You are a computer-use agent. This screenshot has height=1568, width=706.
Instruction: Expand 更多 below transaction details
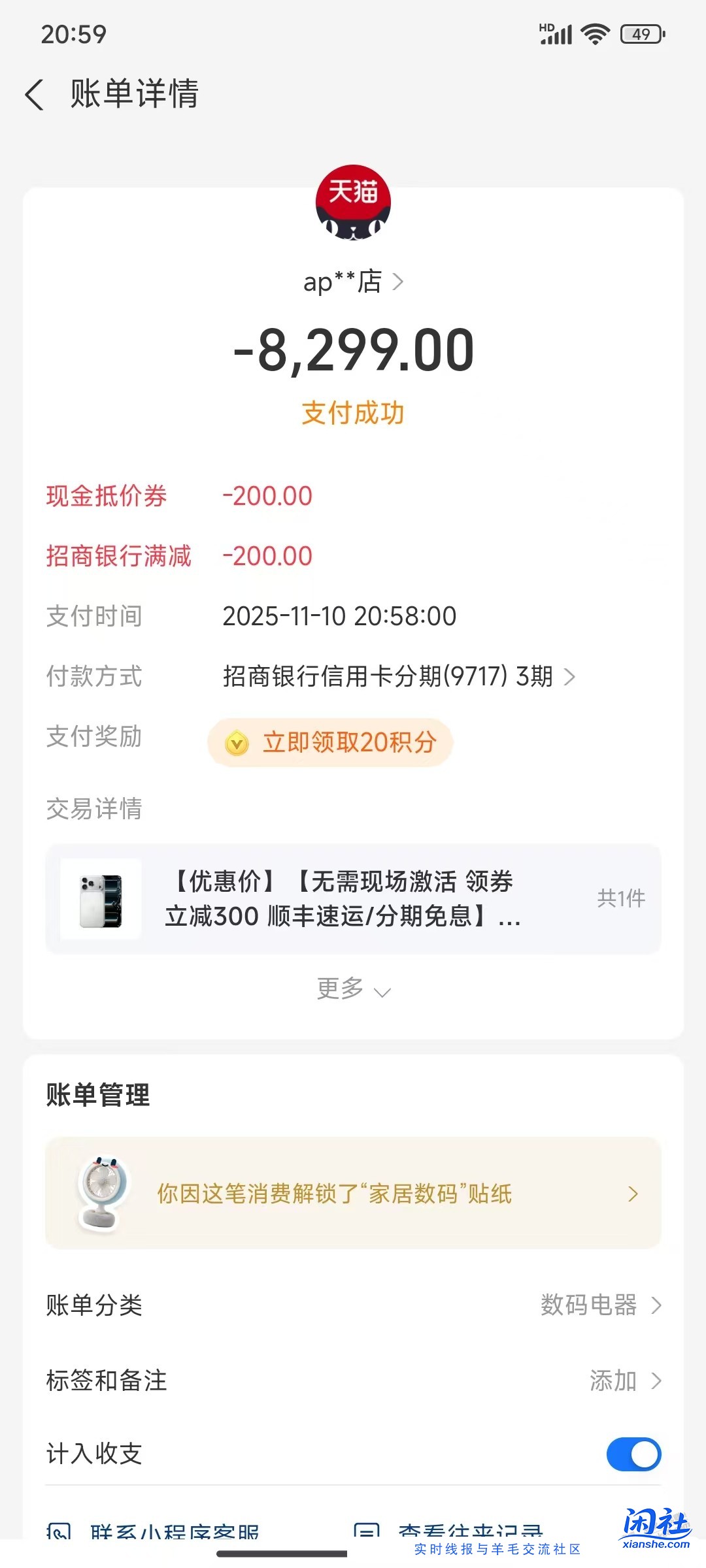point(353,990)
